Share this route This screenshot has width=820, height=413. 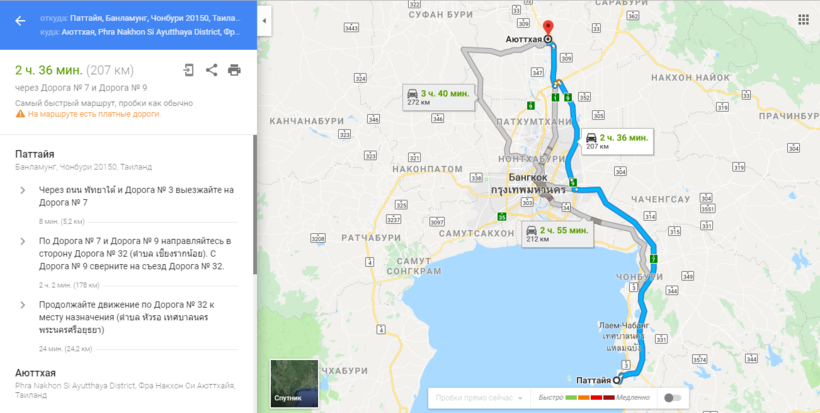211,70
